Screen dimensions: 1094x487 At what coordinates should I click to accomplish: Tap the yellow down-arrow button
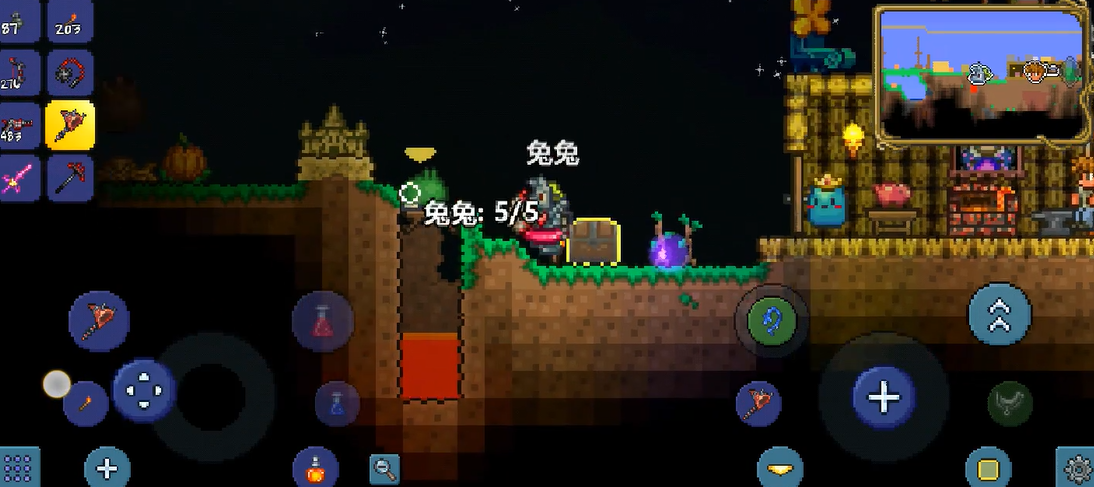(x=781, y=467)
